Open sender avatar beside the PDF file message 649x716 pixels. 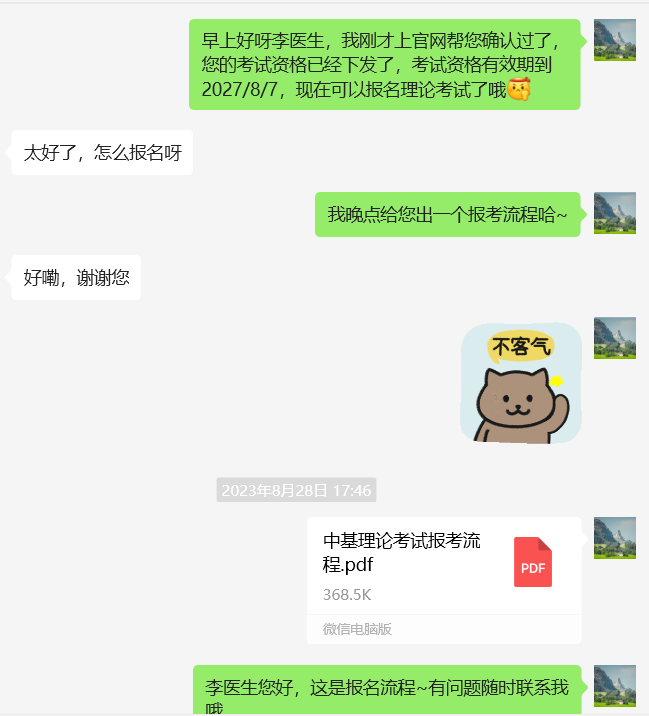point(614,538)
